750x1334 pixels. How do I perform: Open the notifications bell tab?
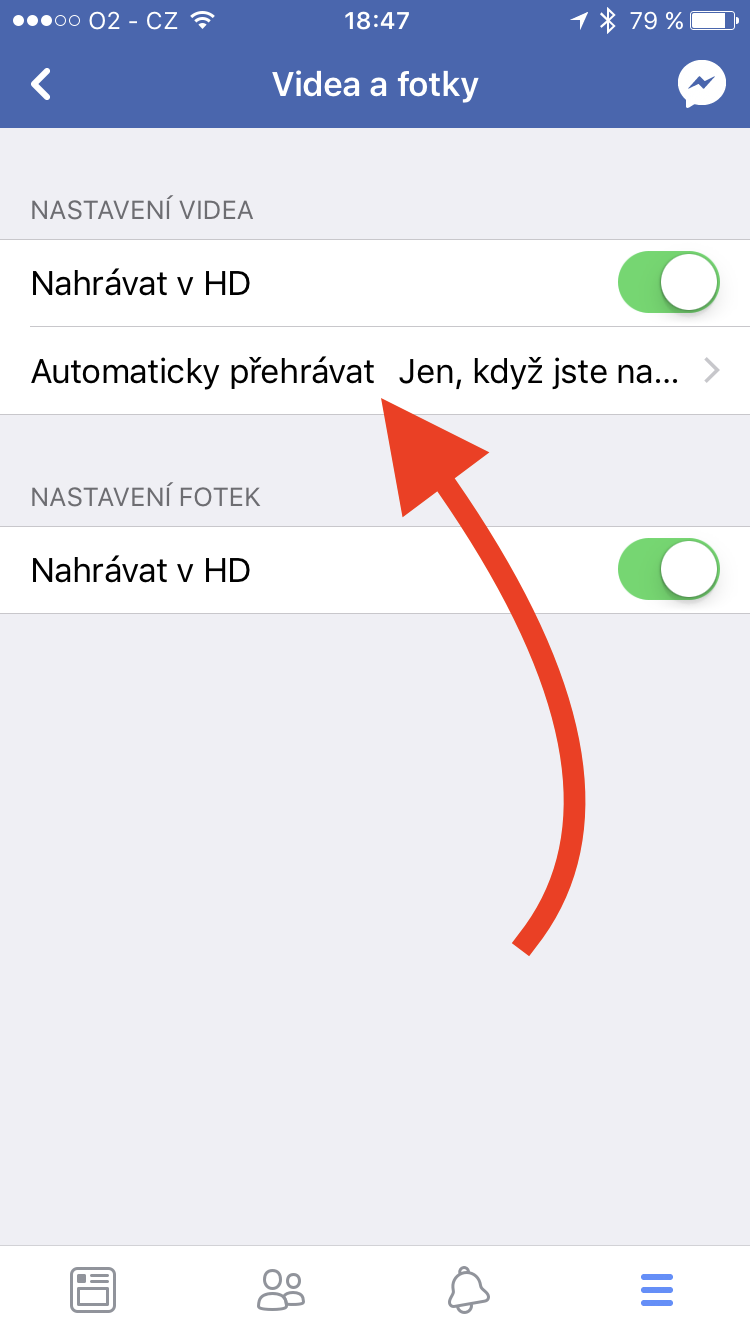(x=468, y=1290)
